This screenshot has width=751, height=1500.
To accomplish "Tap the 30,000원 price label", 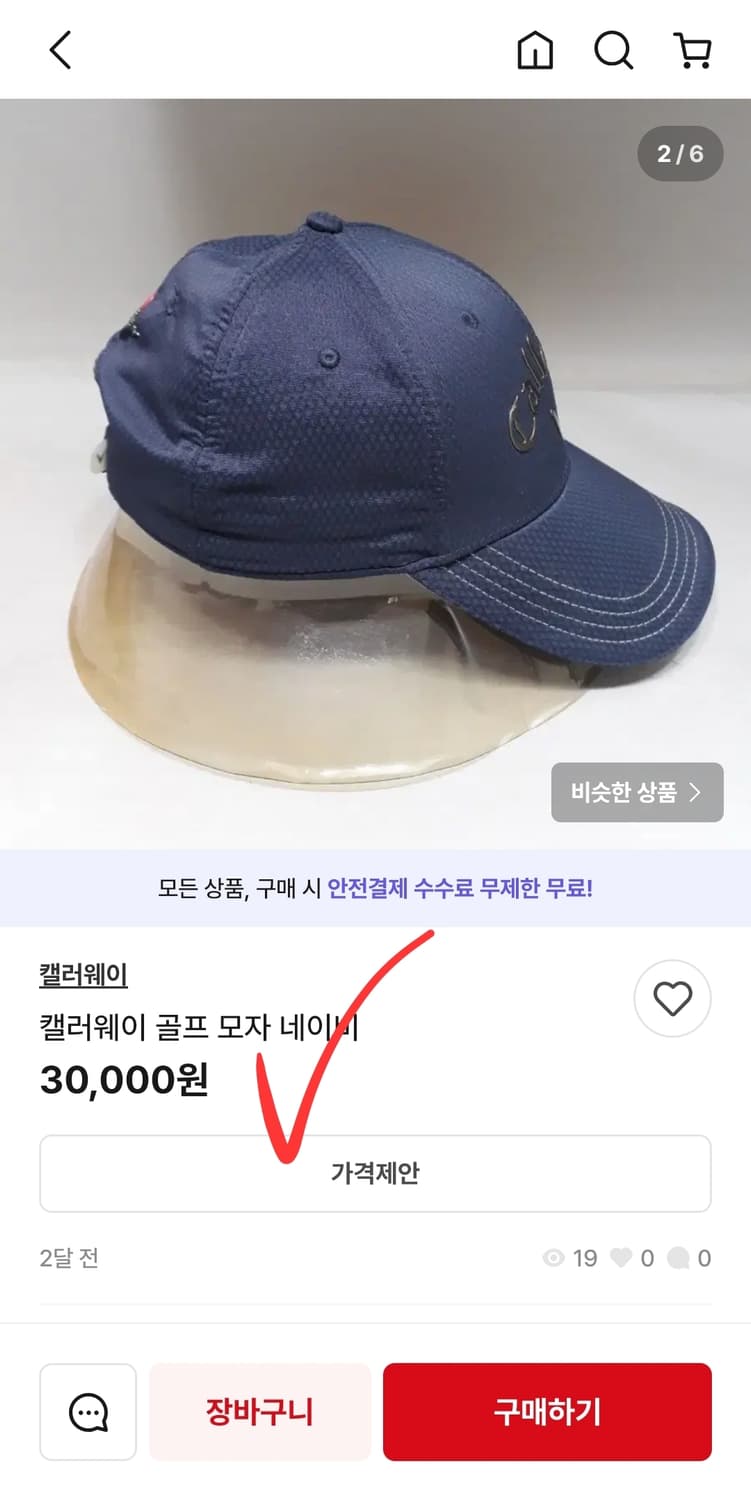I will click(x=122, y=1080).
